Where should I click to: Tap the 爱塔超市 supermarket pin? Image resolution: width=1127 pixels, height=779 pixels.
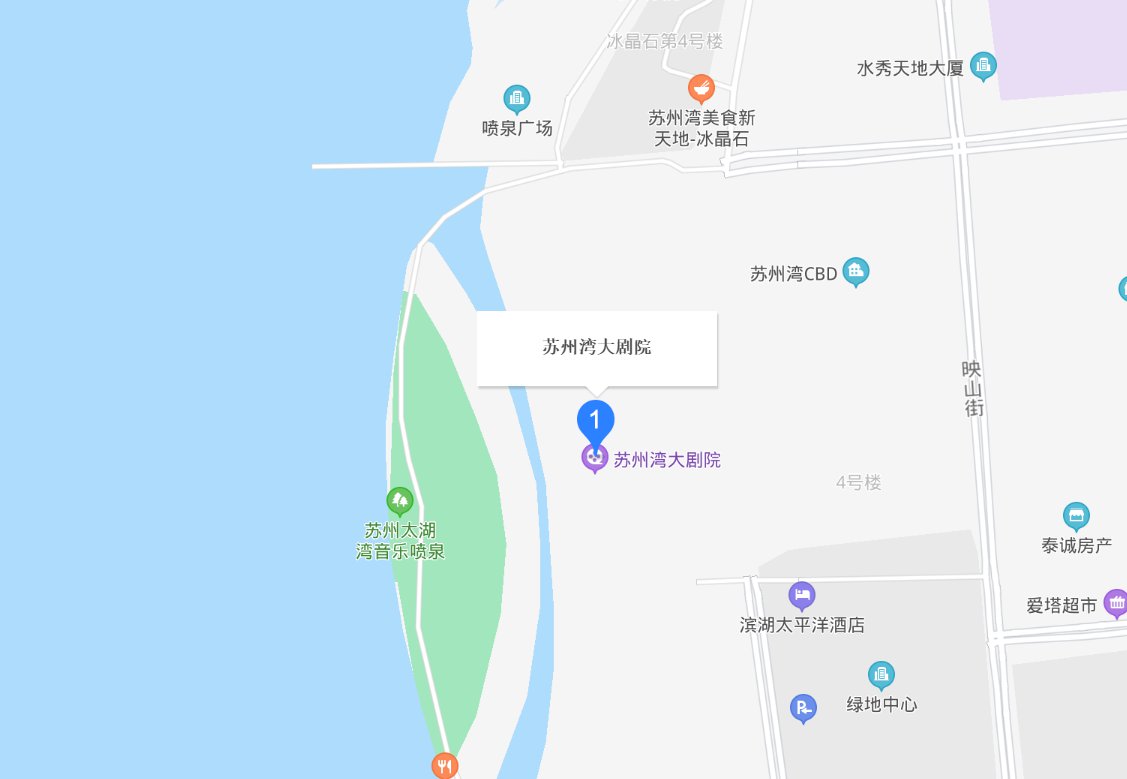click(1115, 603)
